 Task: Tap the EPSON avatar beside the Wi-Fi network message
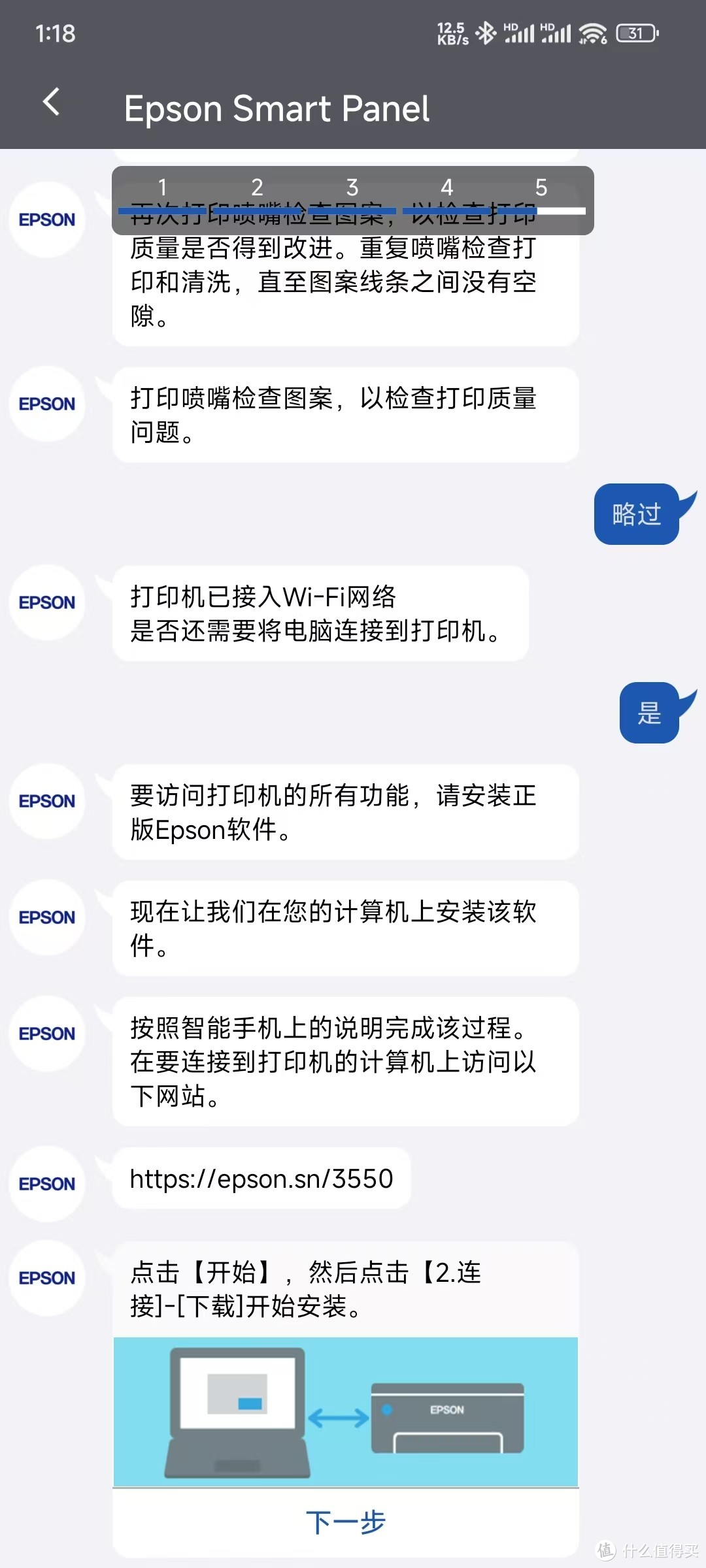(x=46, y=603)
